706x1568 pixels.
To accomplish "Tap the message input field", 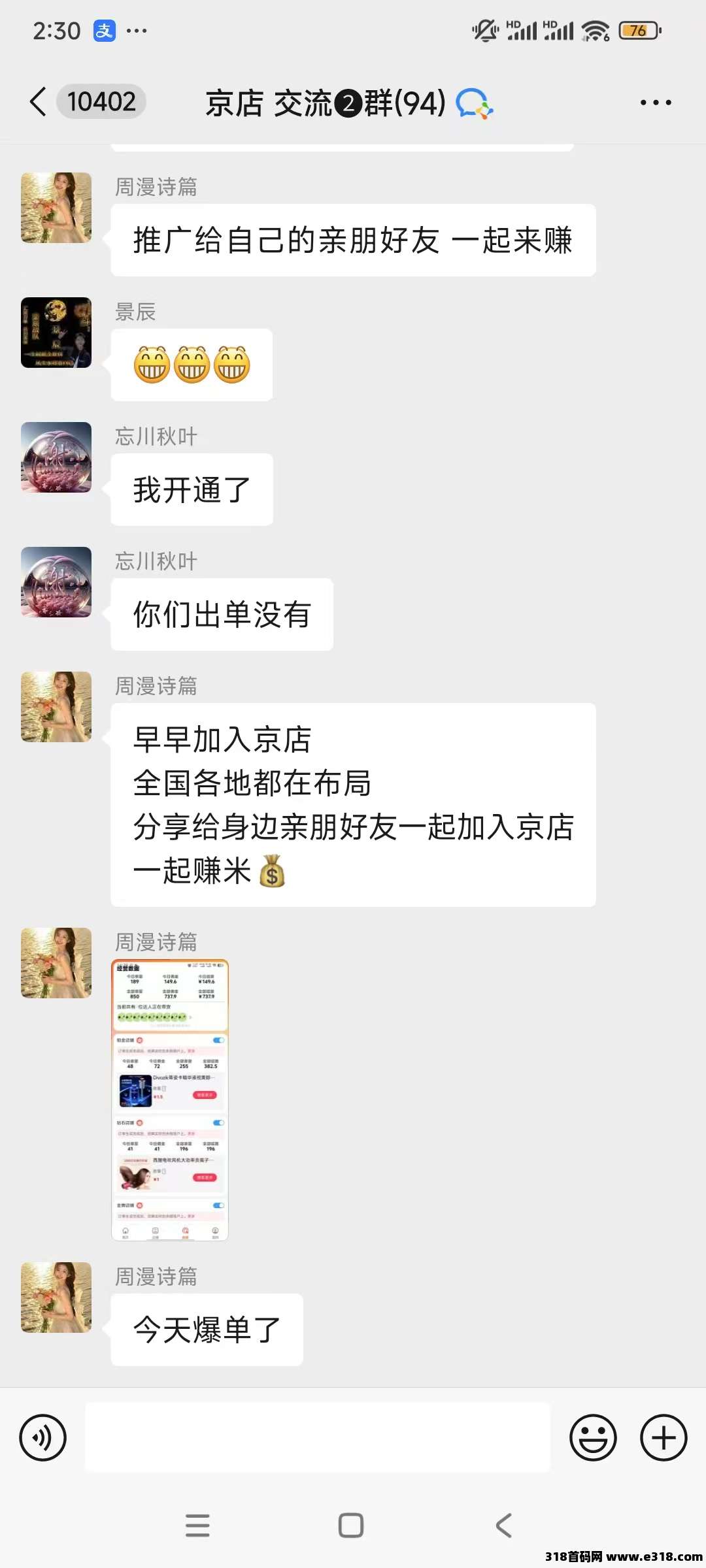I will click(x=318, y=1437).
